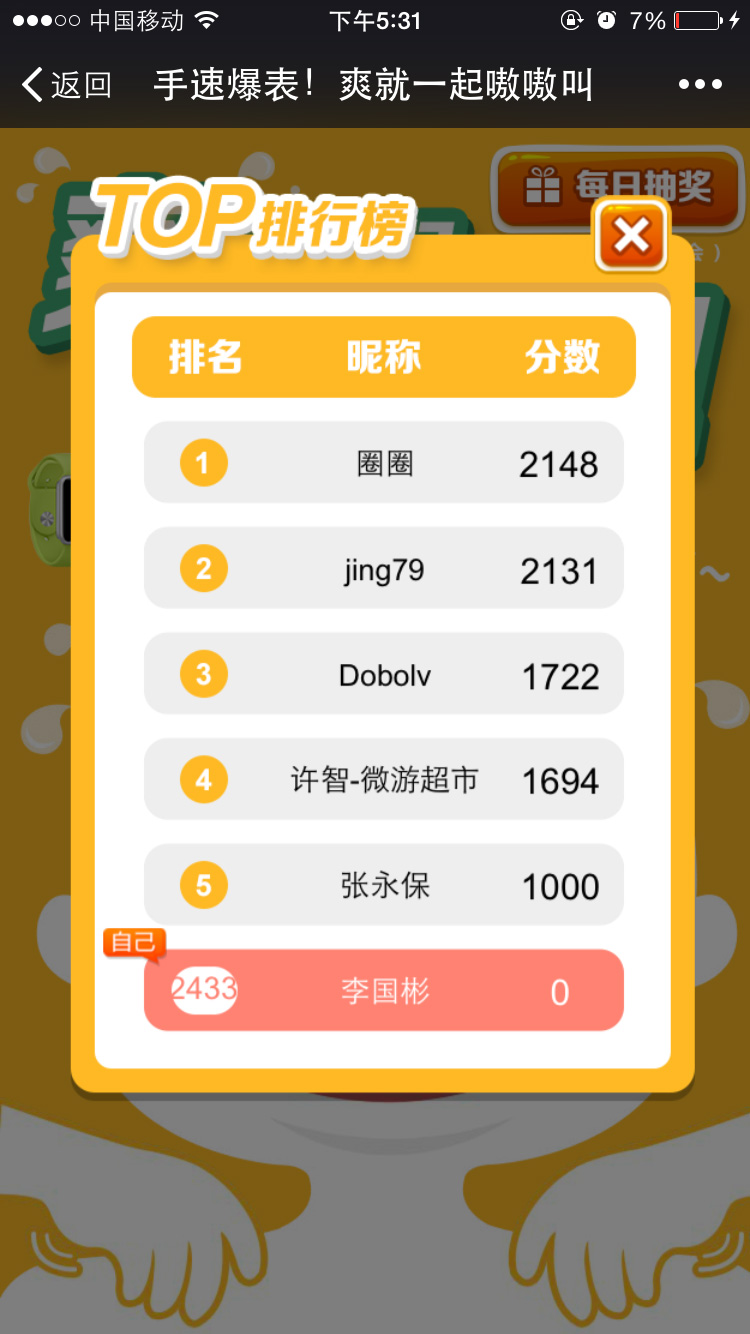Open the three-dot overflow menu

click(699, 85)
